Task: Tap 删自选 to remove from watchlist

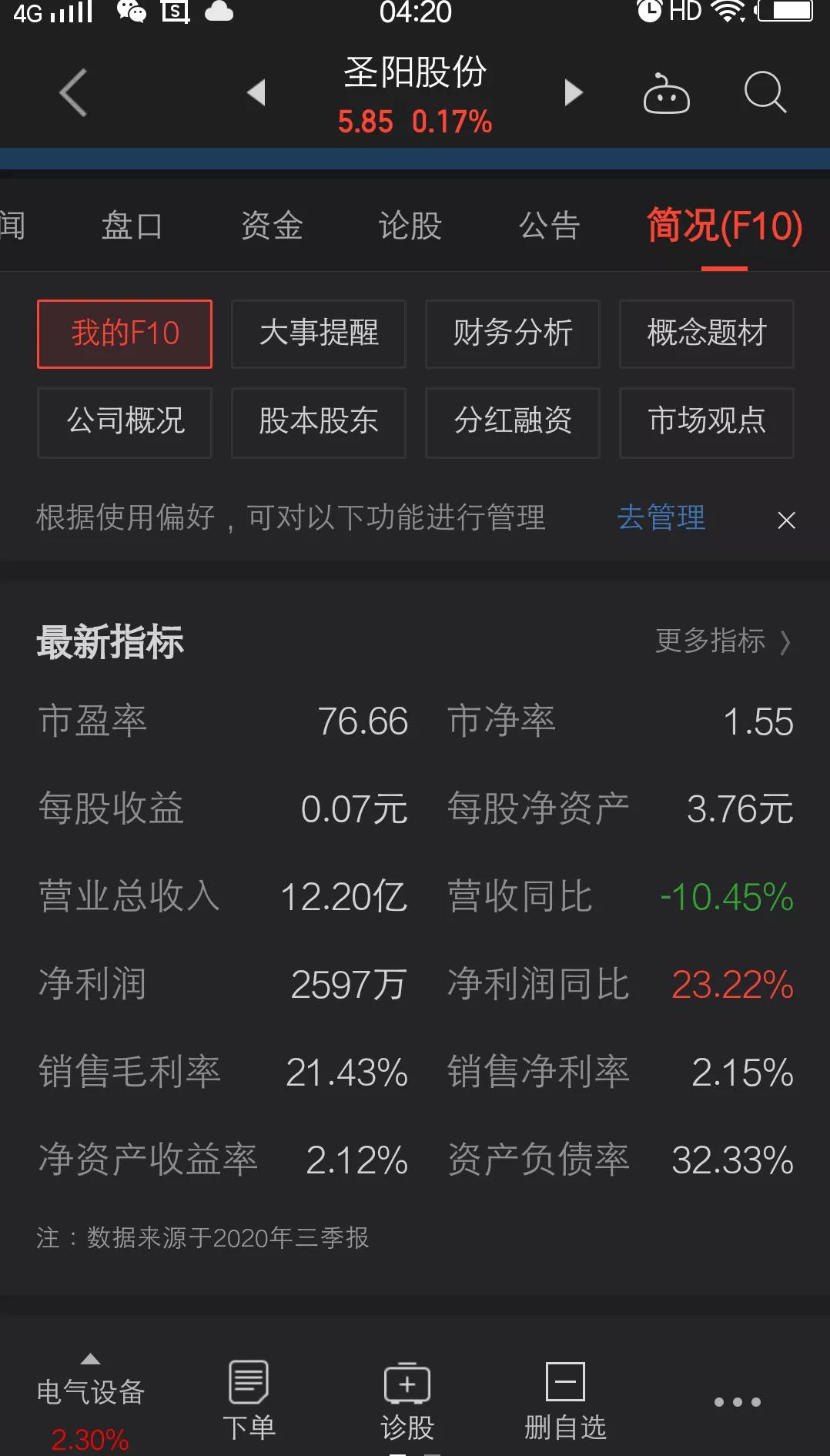Action: 564,1394
